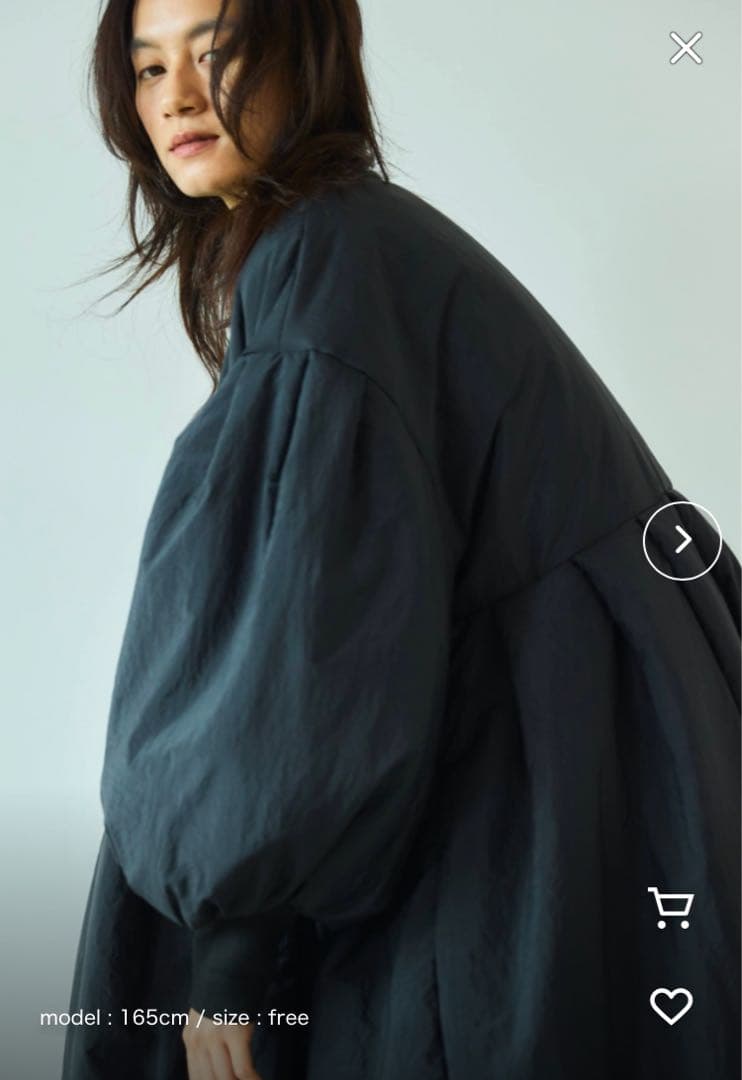
Task: Add this coat to favorites
Action: click(x=671, y=1005)
